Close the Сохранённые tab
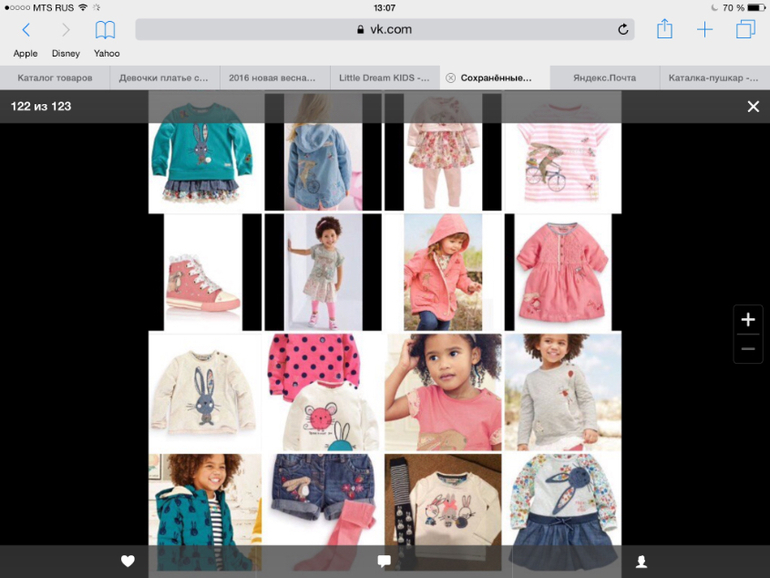Viewport: 770px width, 578px height. point(450,78)
